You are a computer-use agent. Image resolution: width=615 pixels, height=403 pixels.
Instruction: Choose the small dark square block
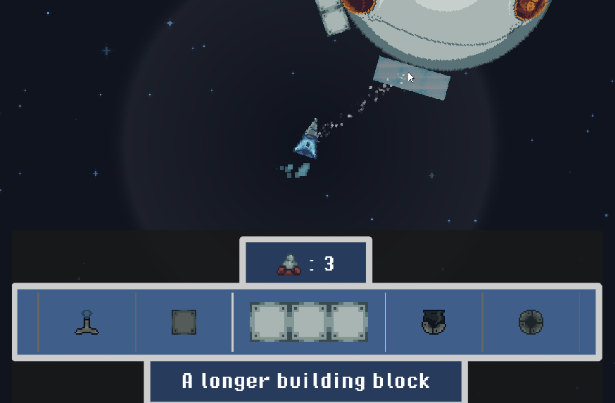[183, 322]
